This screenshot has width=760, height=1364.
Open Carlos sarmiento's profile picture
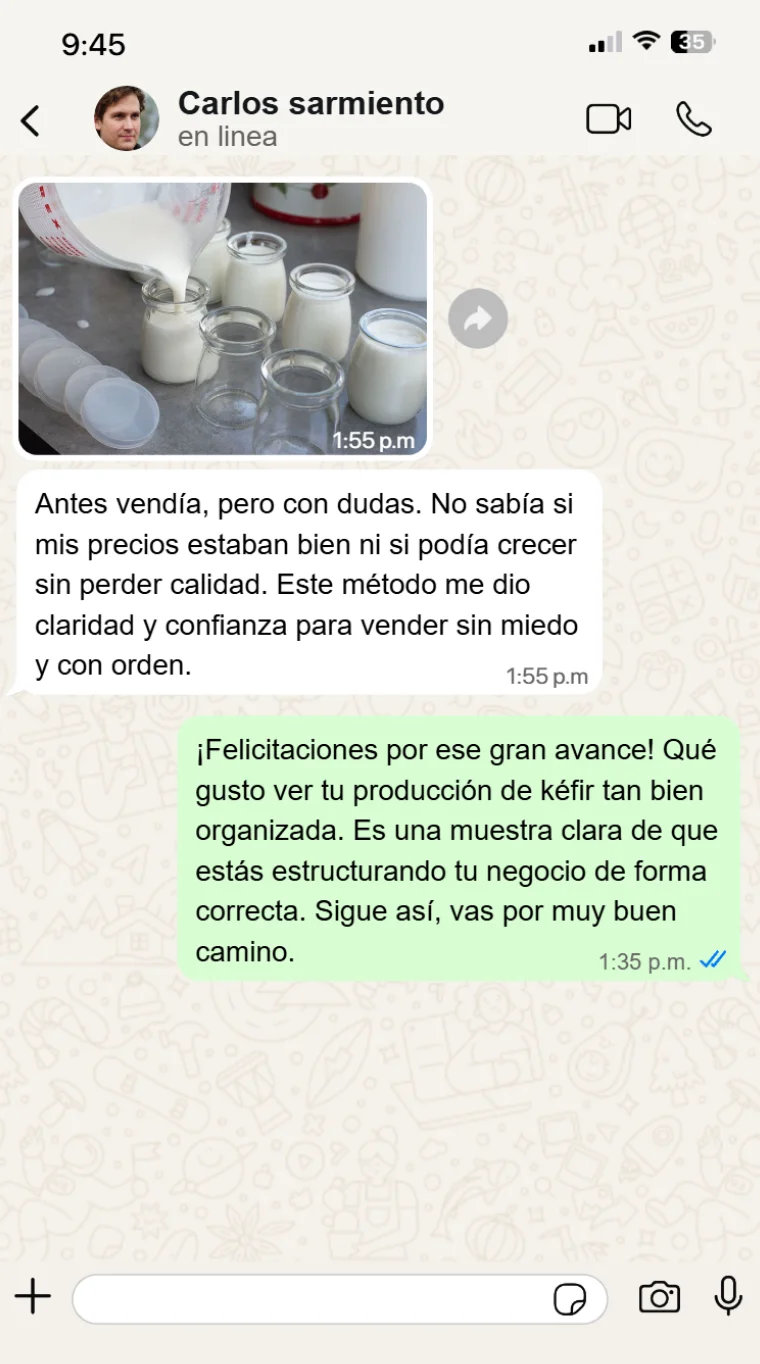click(125, 118)
